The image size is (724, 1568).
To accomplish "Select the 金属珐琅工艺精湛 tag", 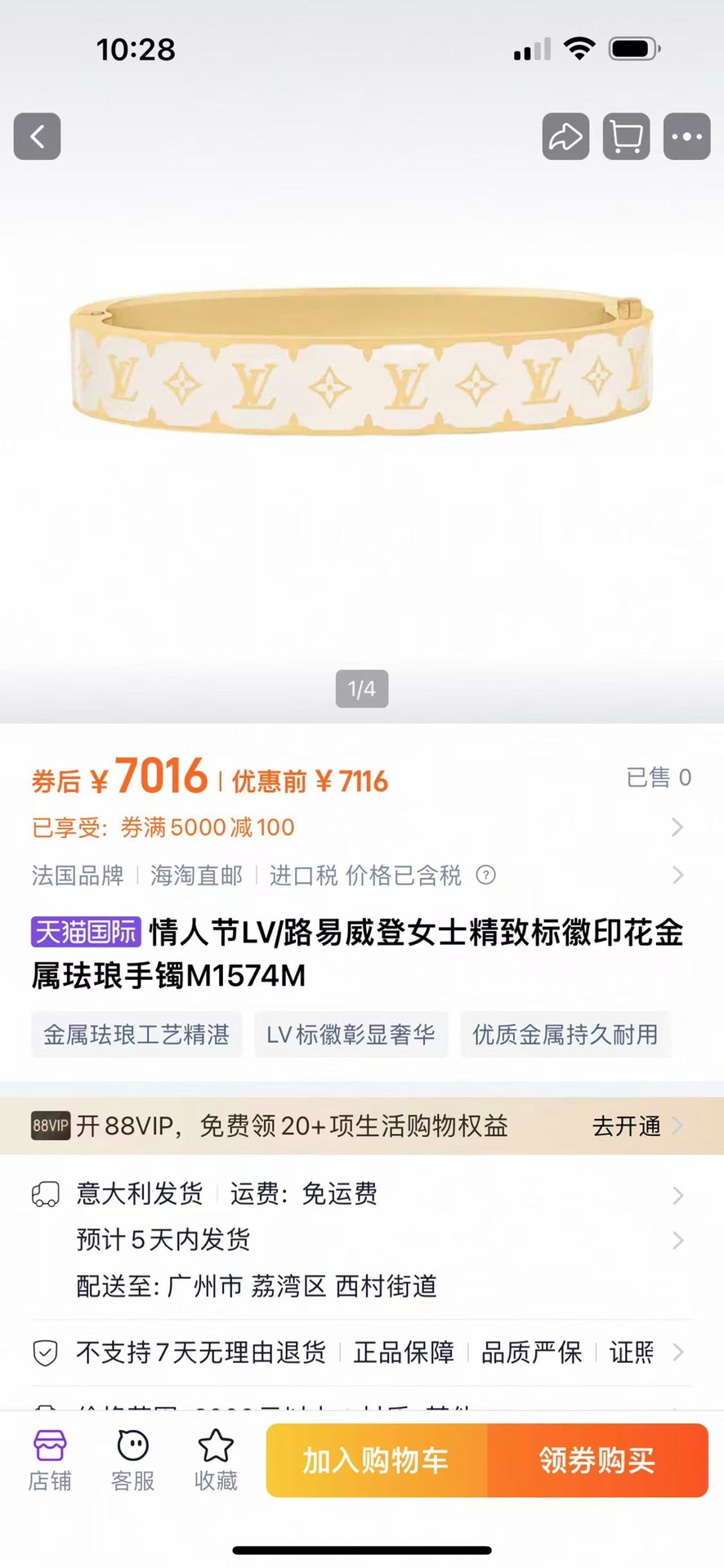I will click(x=136, y=1035).
